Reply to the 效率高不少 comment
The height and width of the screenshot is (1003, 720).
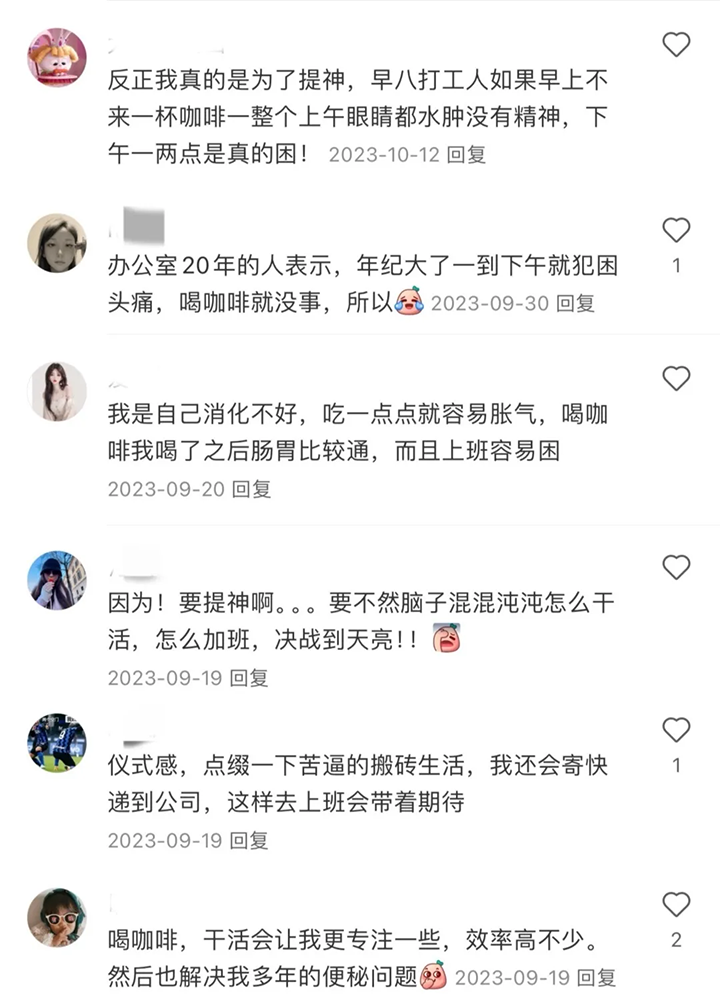[596, 976]
